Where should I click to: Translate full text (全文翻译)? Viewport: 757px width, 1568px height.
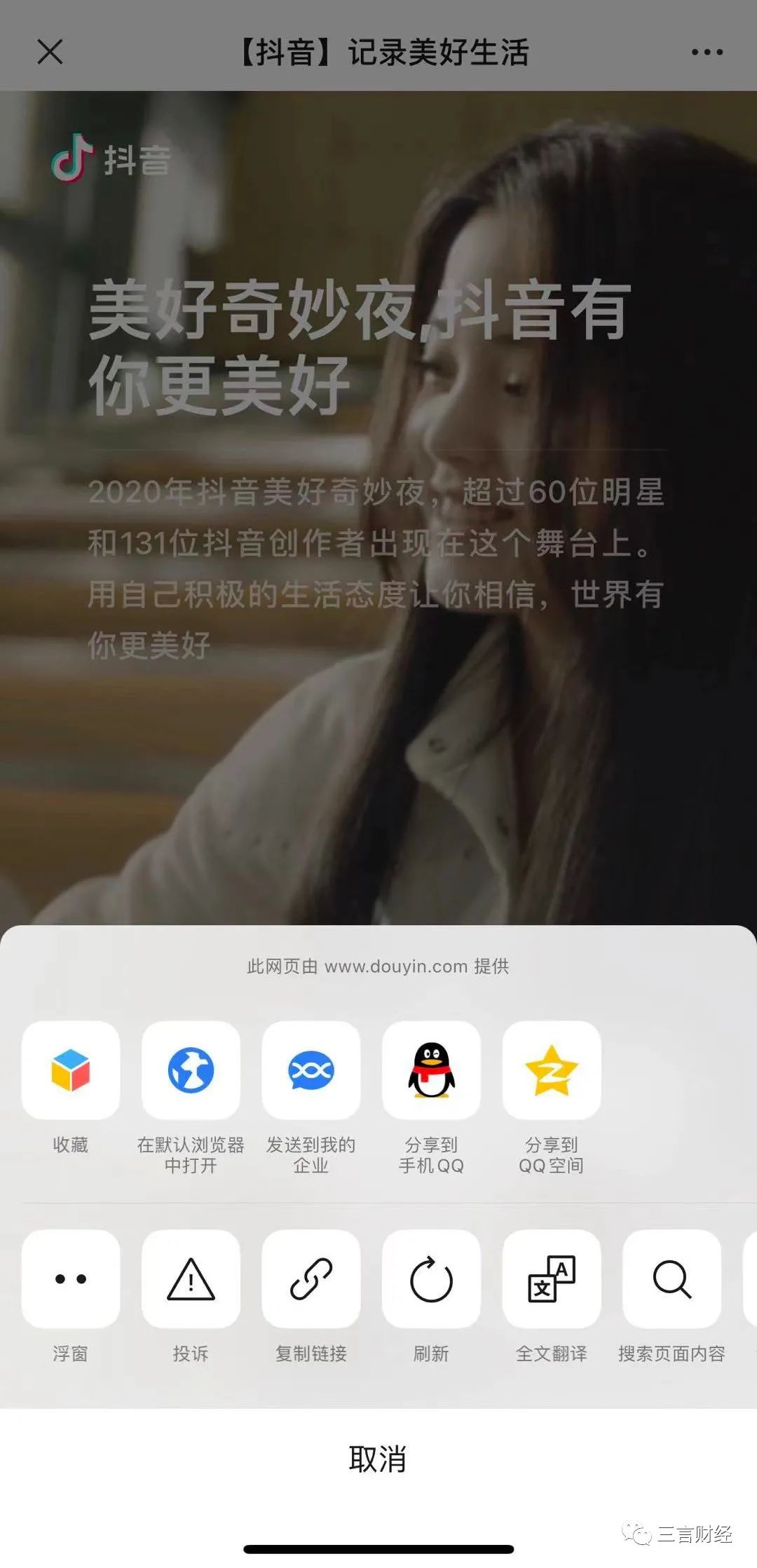click(552, 1279)
